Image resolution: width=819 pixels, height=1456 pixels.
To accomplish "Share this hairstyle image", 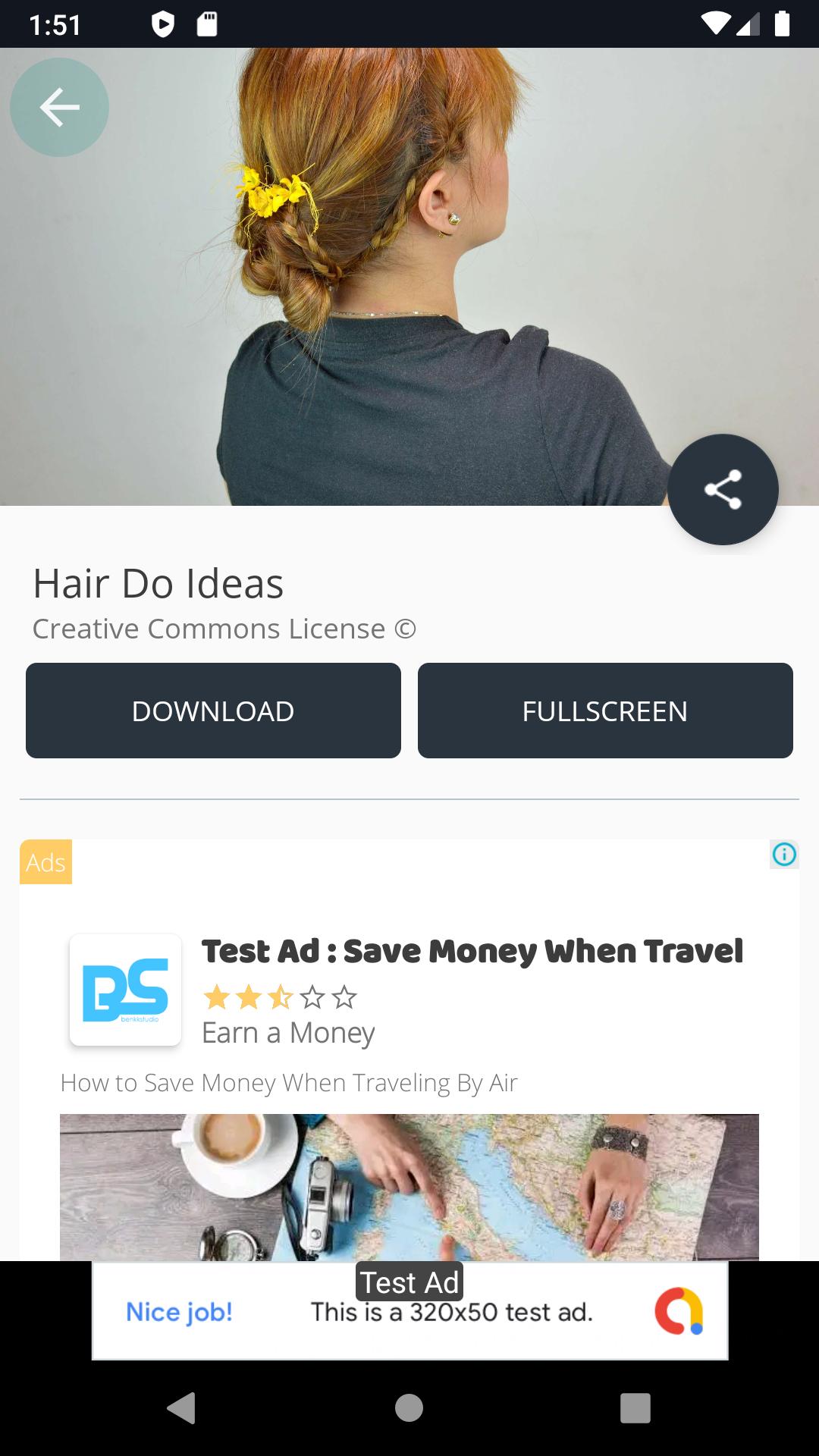I will click(x=723, y=489).
